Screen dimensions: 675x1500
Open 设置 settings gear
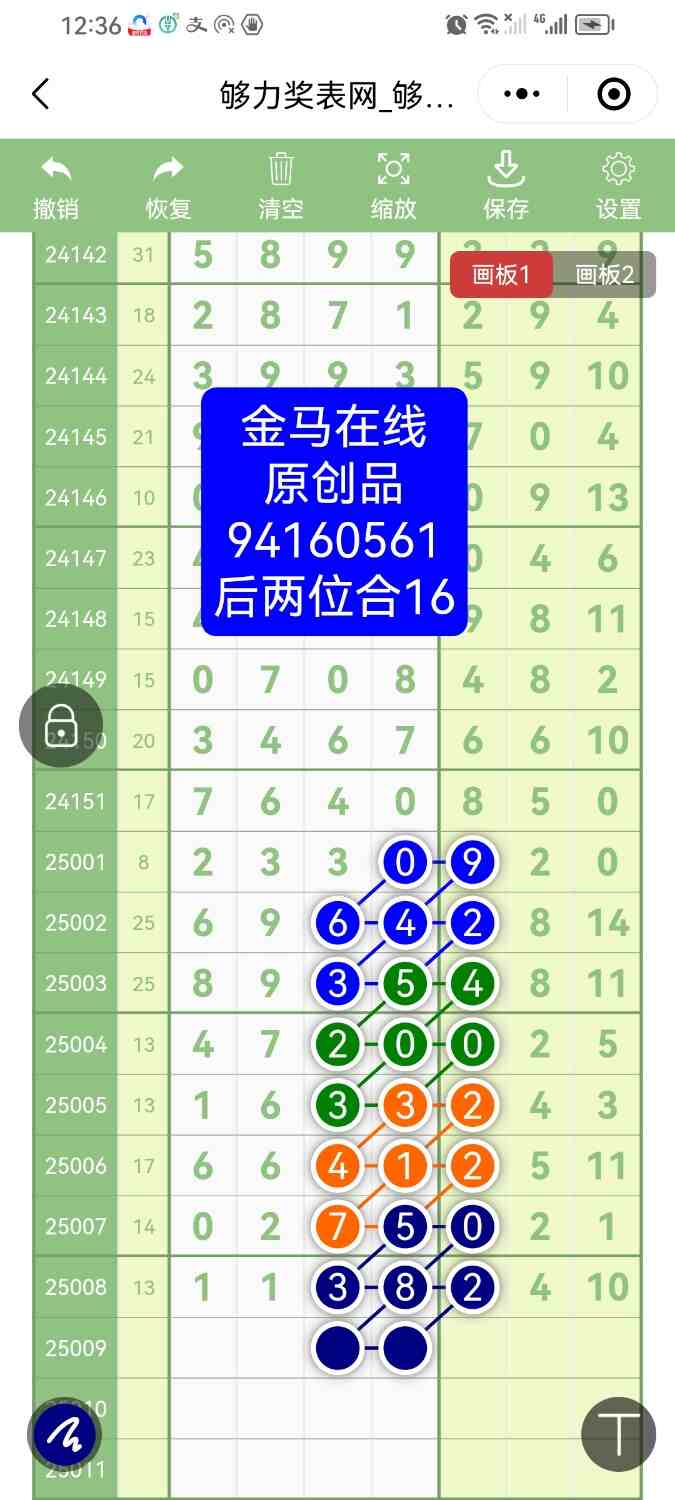pyautogui.click(x=619, y=186)
